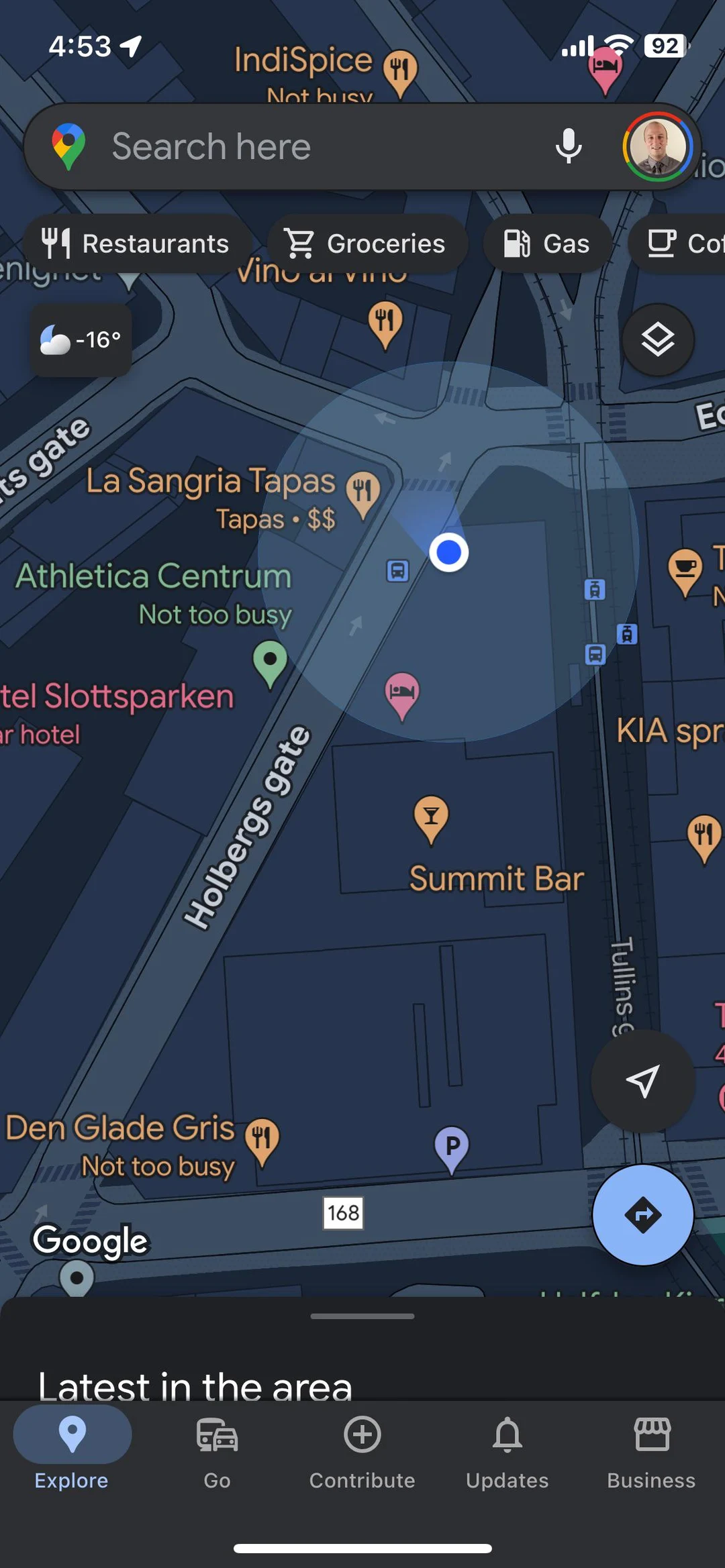
Task: Open the La Sangria Tapas restaurant pin
Action: (362, 492)
